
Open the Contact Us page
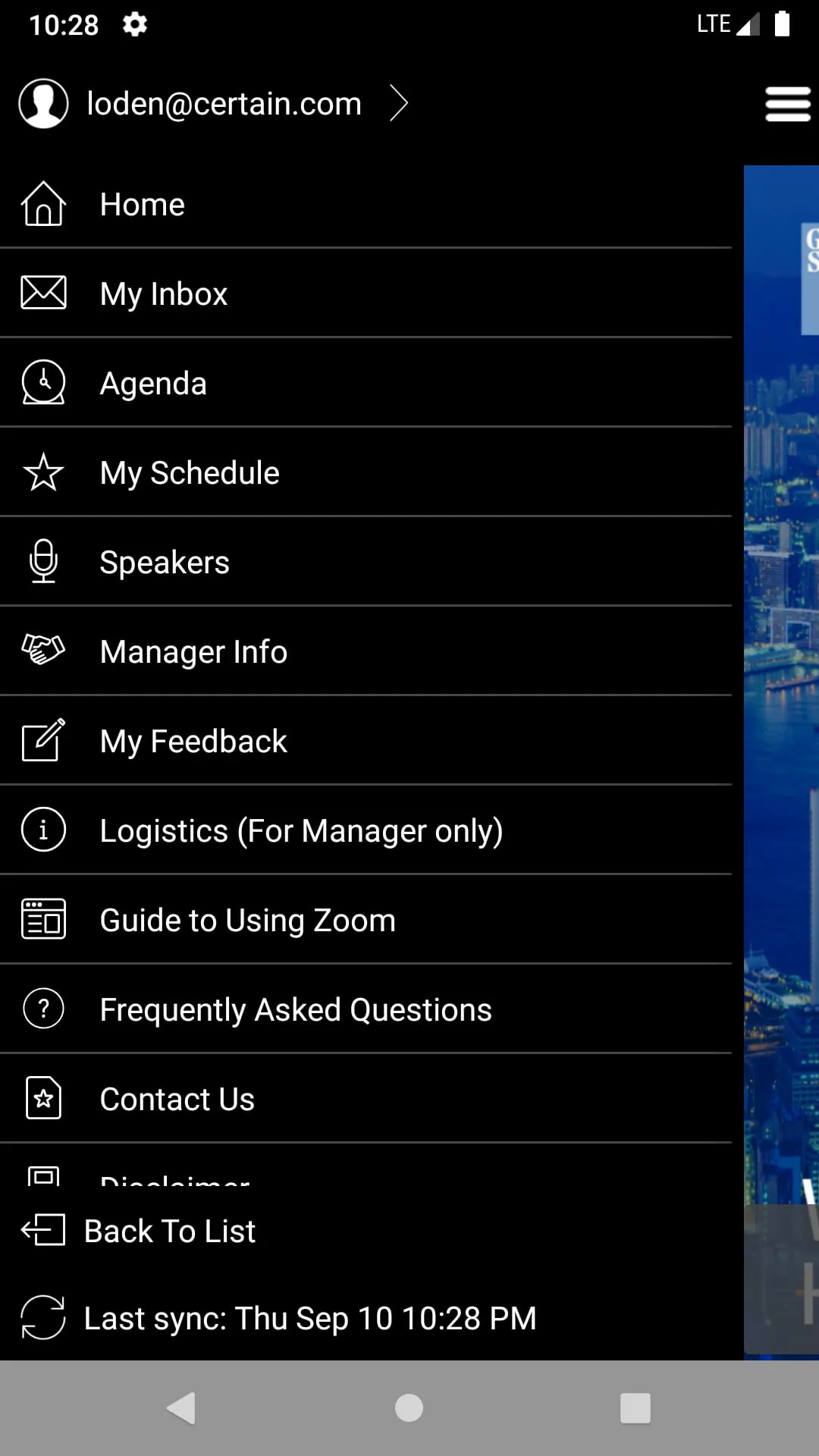pyautogui.click(x=177, y=1098)
